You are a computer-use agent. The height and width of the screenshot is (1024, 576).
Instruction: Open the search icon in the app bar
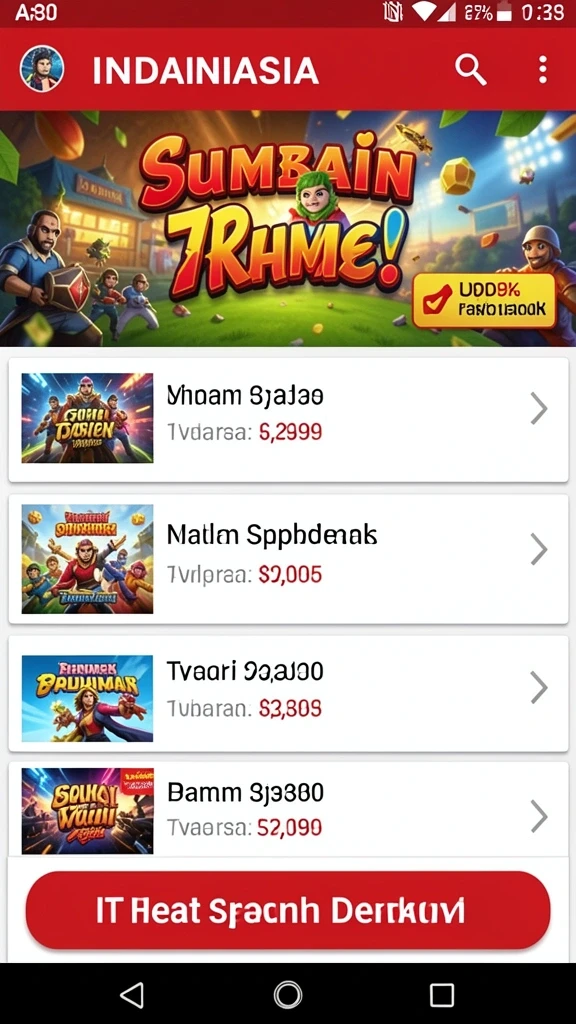pos(470,69)
